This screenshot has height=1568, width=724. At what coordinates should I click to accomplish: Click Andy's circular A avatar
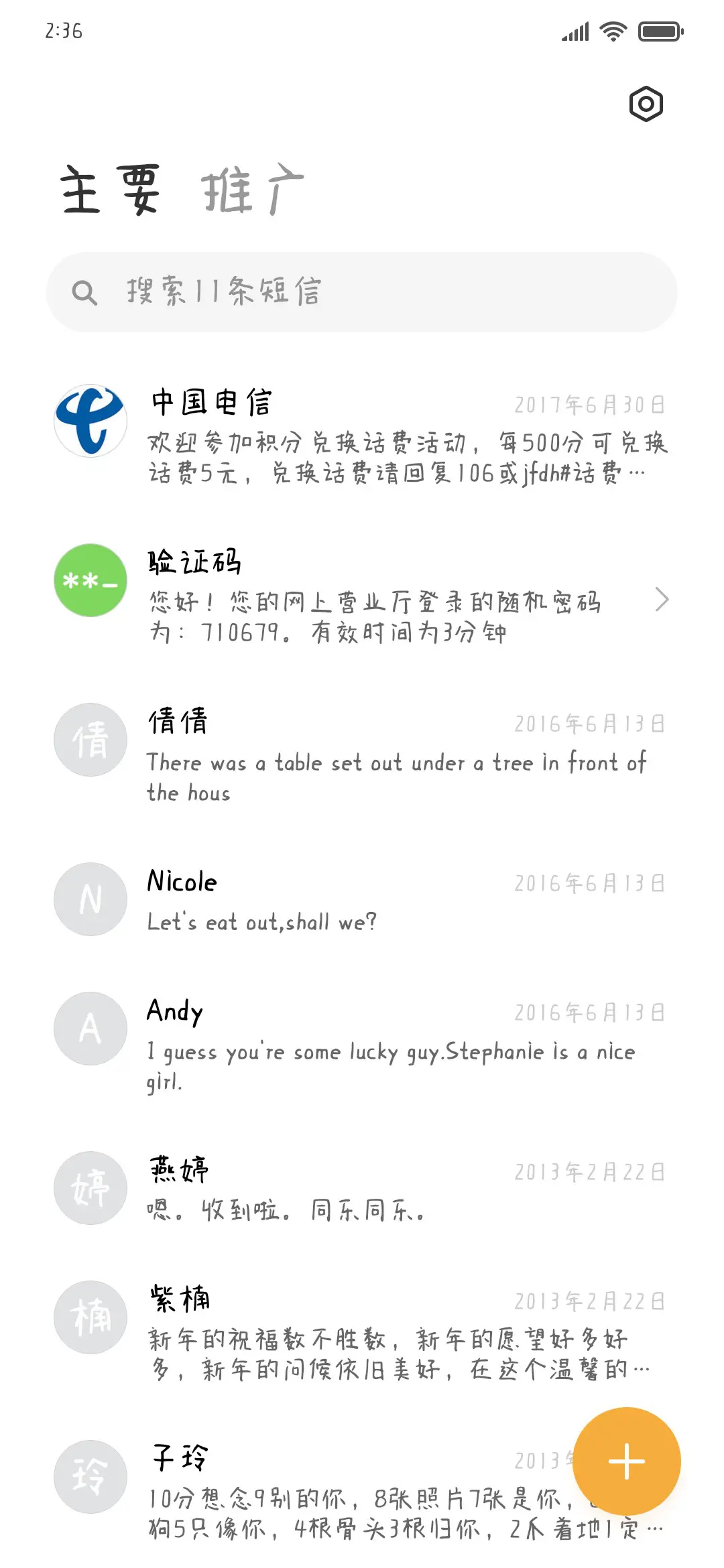pyautogui.click(x=90, y=1028)
